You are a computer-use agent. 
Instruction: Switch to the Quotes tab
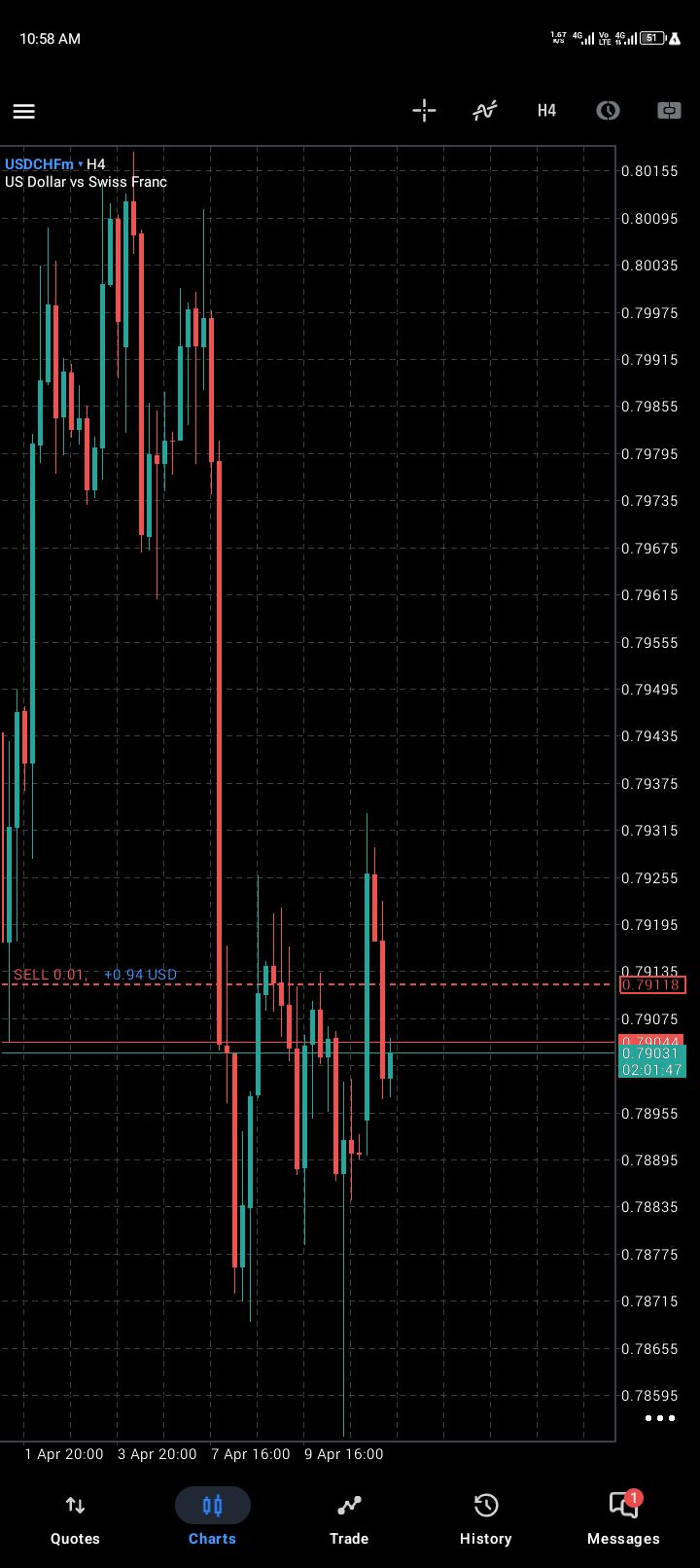coord(75,1518)
